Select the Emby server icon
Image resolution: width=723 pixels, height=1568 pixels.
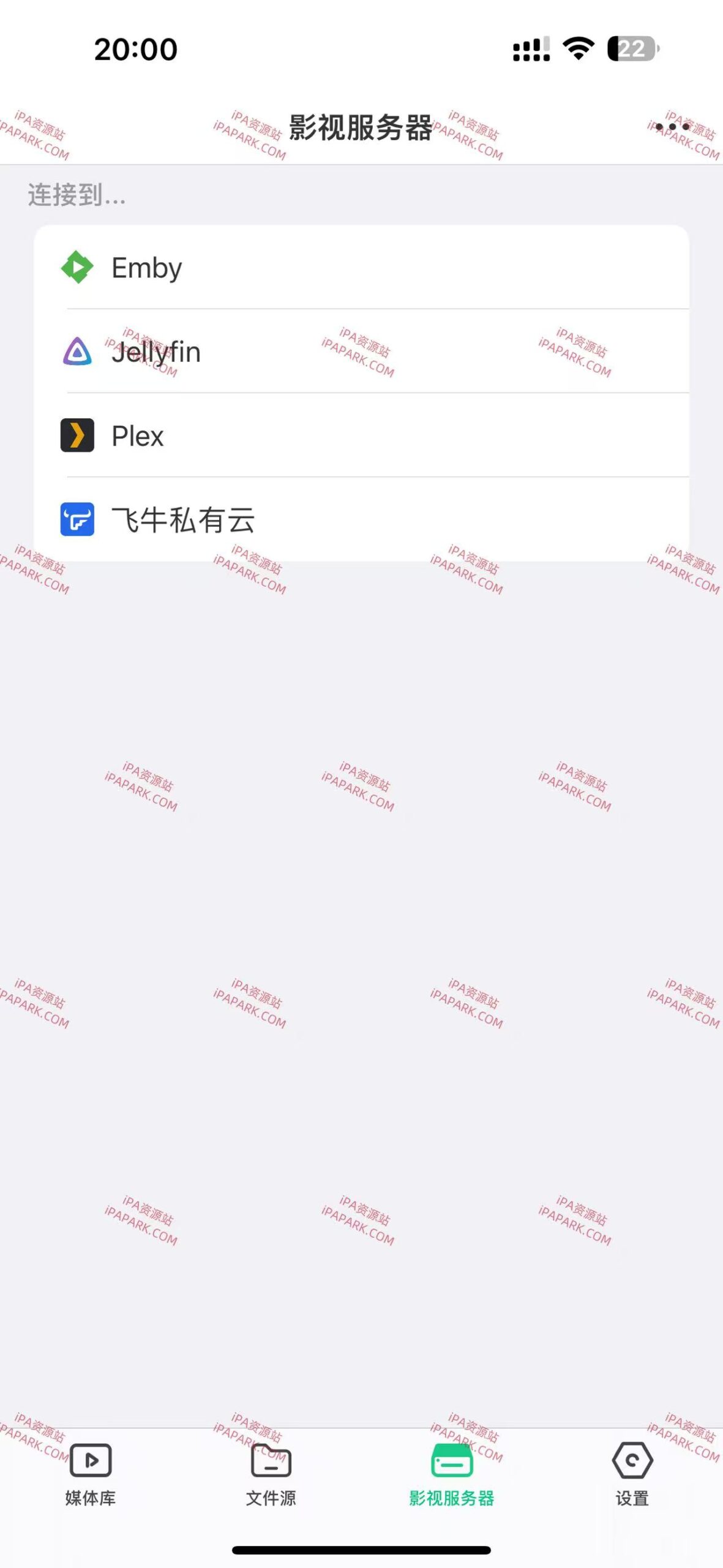[78, 266]
